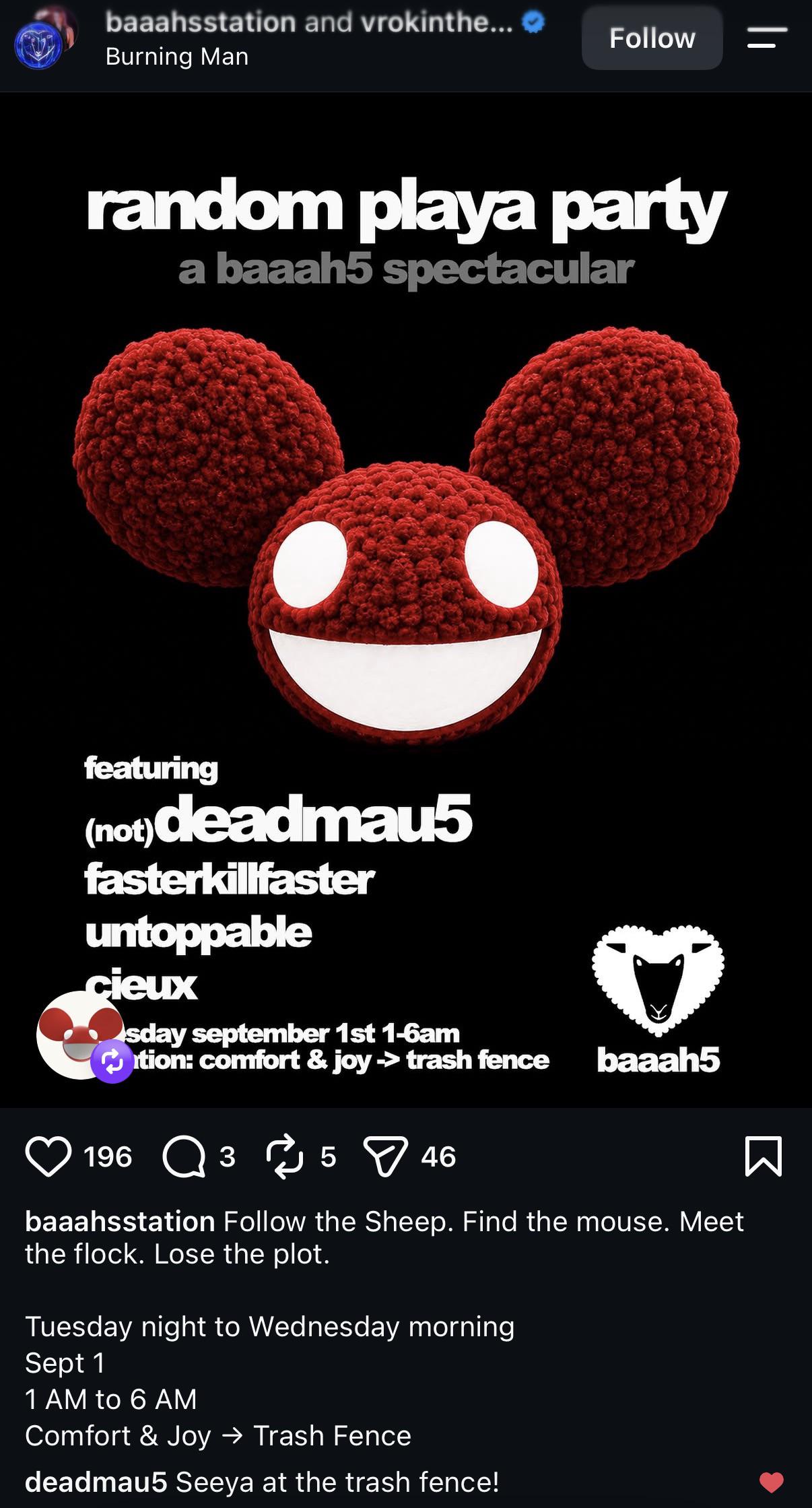Image resolution: width=812 pixels, height=1508 pixels.
Task: Open the party flyer image
Action: tap(406, 599)
